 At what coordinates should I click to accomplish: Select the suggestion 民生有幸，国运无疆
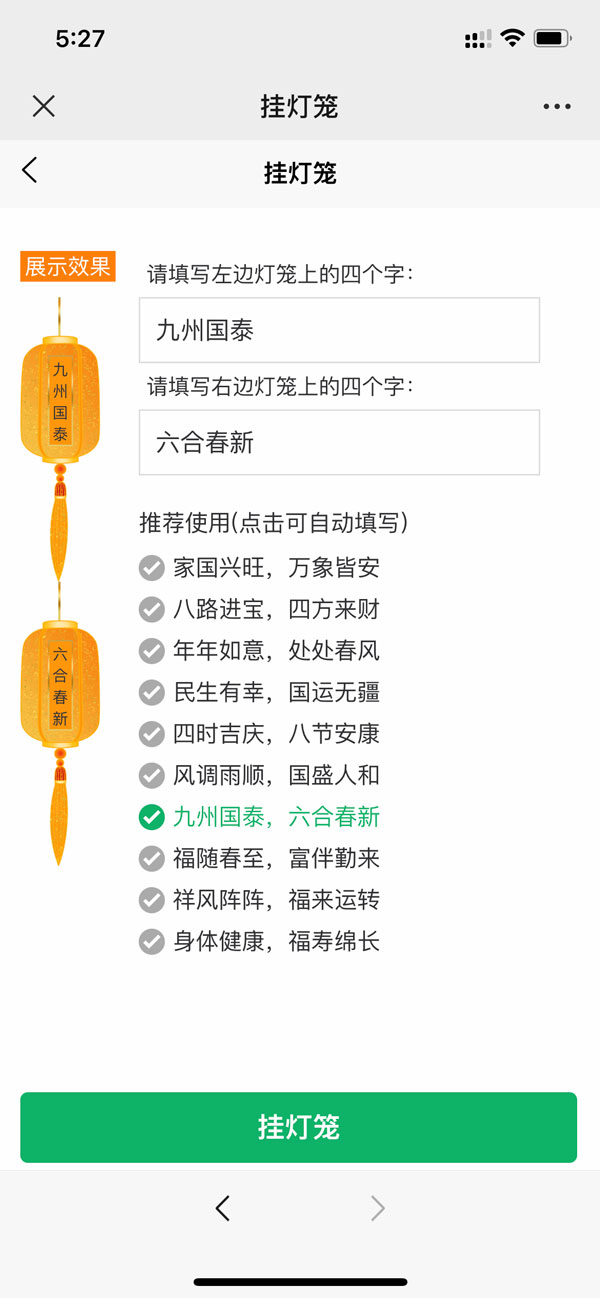pyautogui.click(x=260, y=692)
